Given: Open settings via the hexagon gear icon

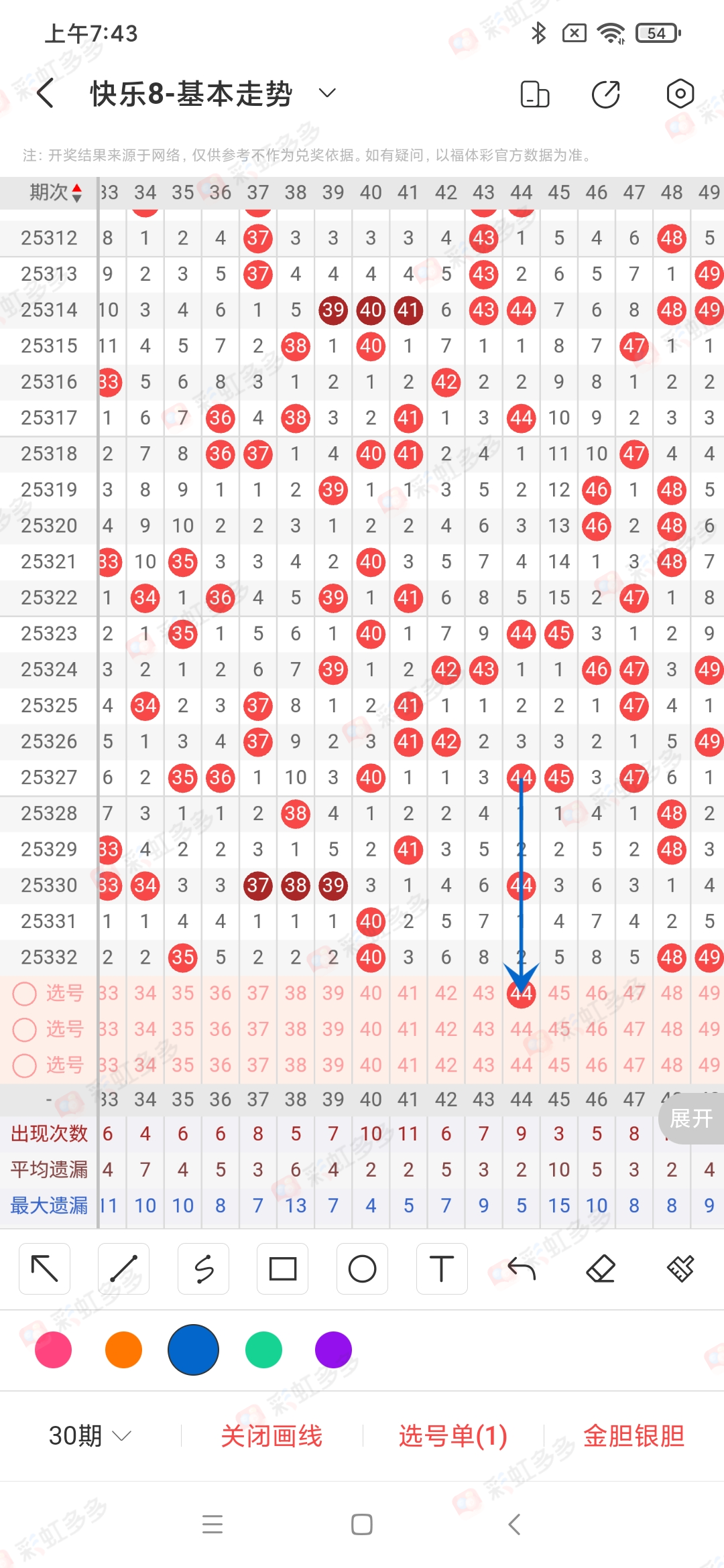Looking at the screenshot, I should pyautogui.click(x=680, y=94).
